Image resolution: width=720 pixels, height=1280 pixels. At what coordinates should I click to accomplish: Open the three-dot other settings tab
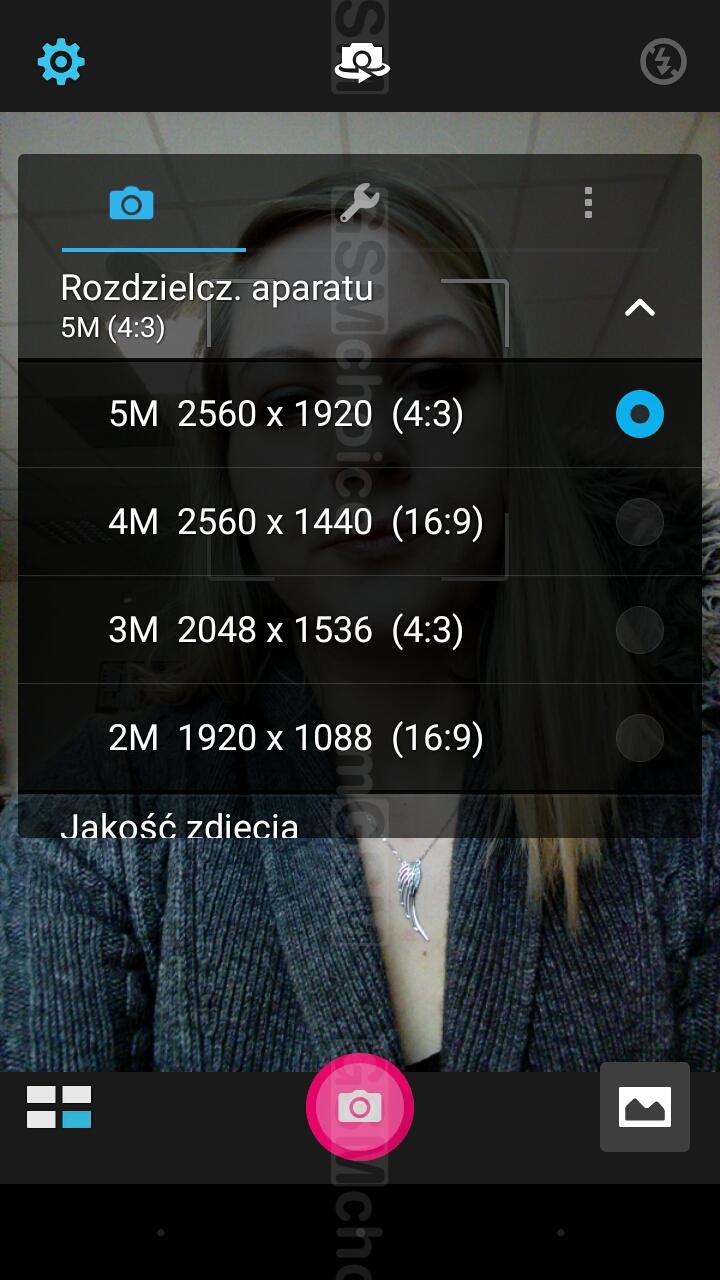point(588,203)
